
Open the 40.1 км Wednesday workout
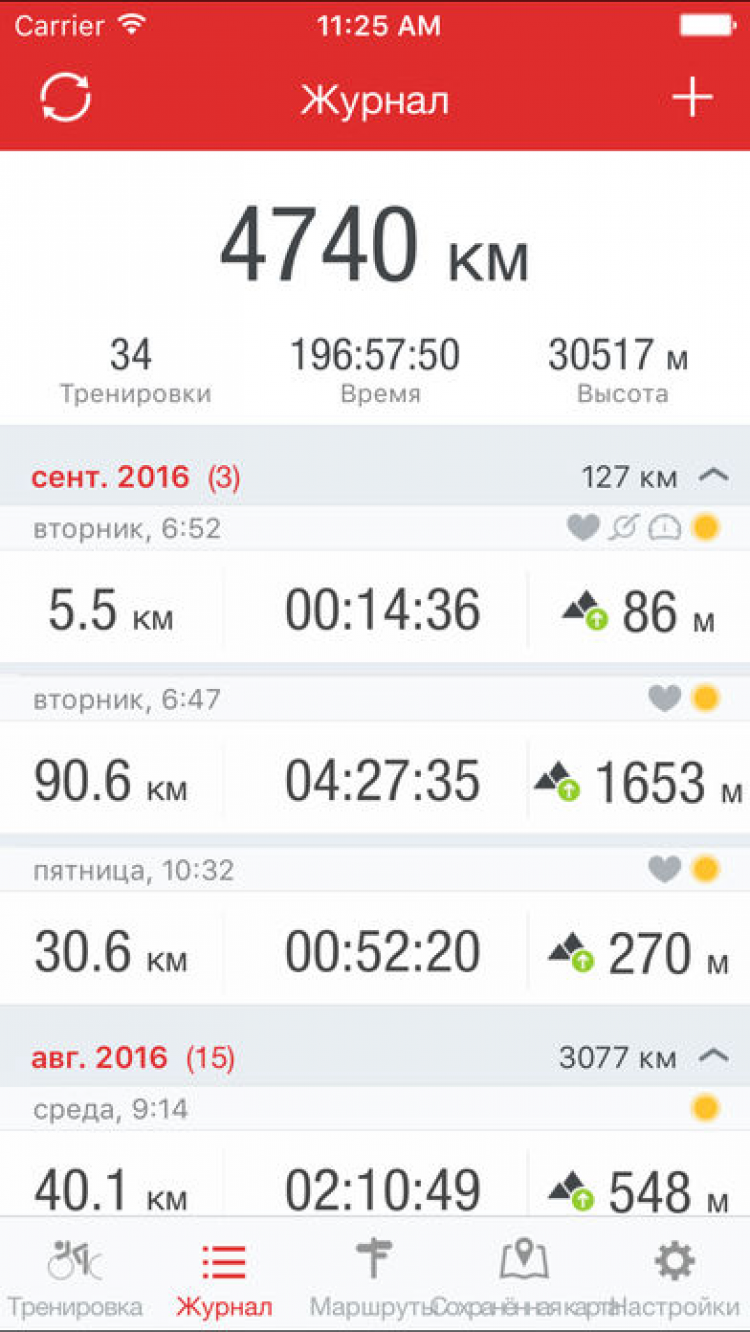[x=375, y=1185]
